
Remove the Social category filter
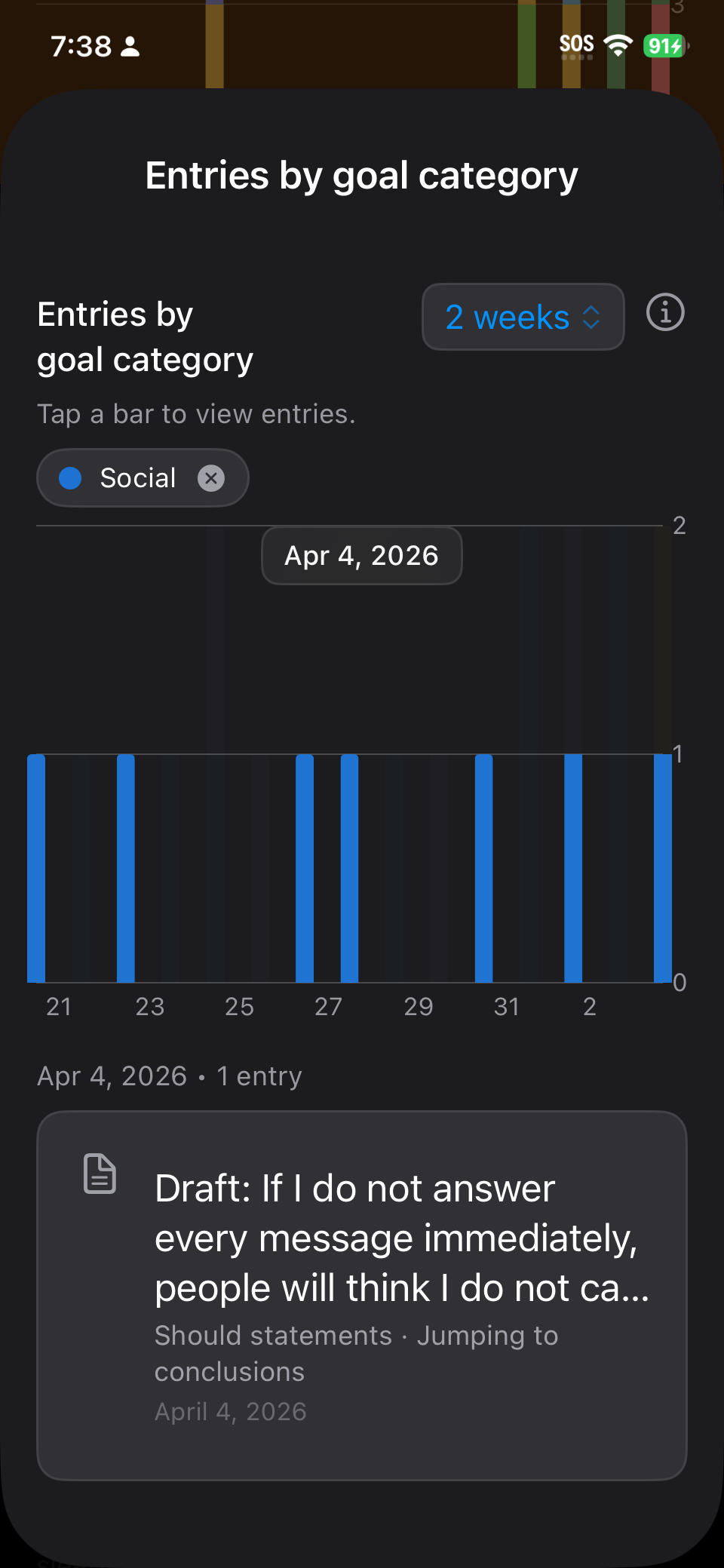212,477
